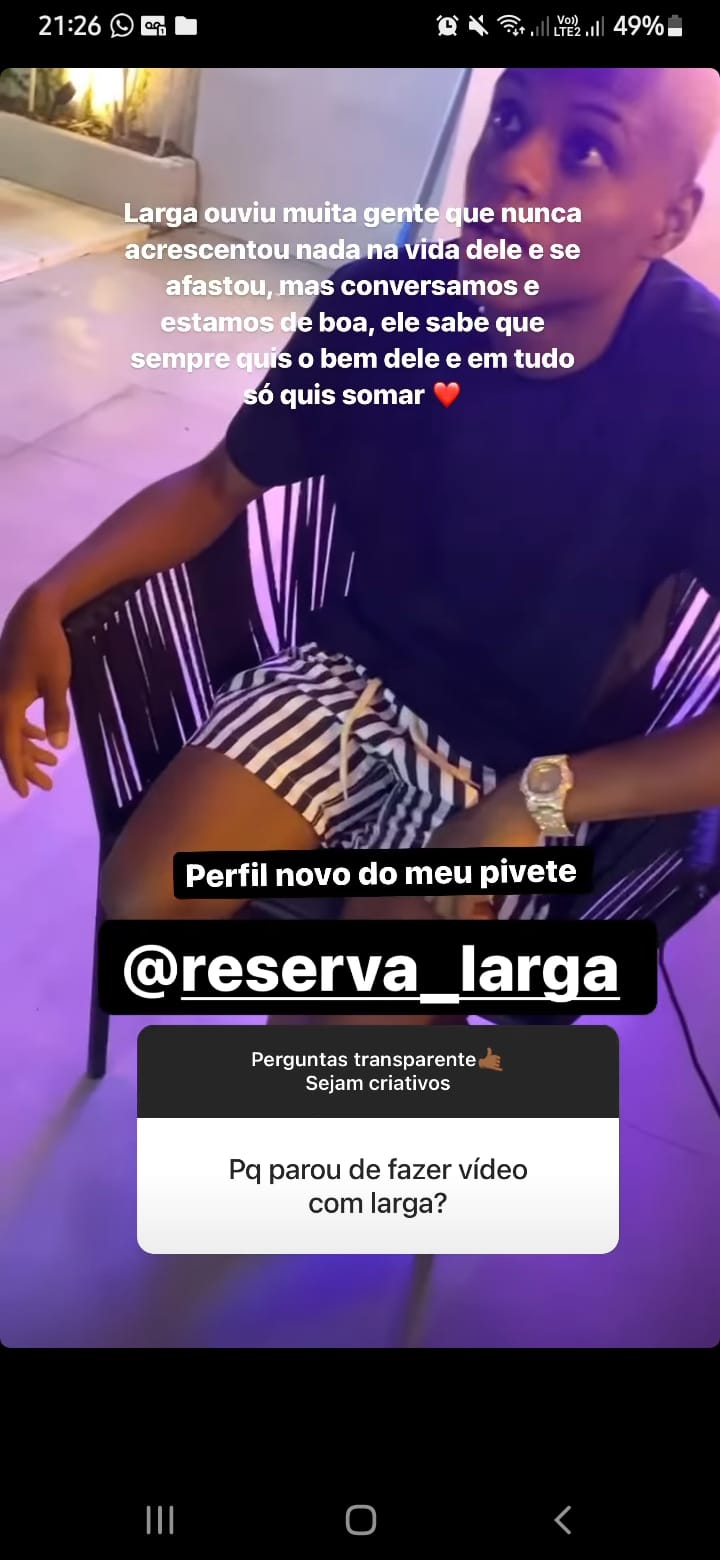Toggle sound by tapping mute indicator
Screen dimensions: 720x1560
click(x=476, y=27)
